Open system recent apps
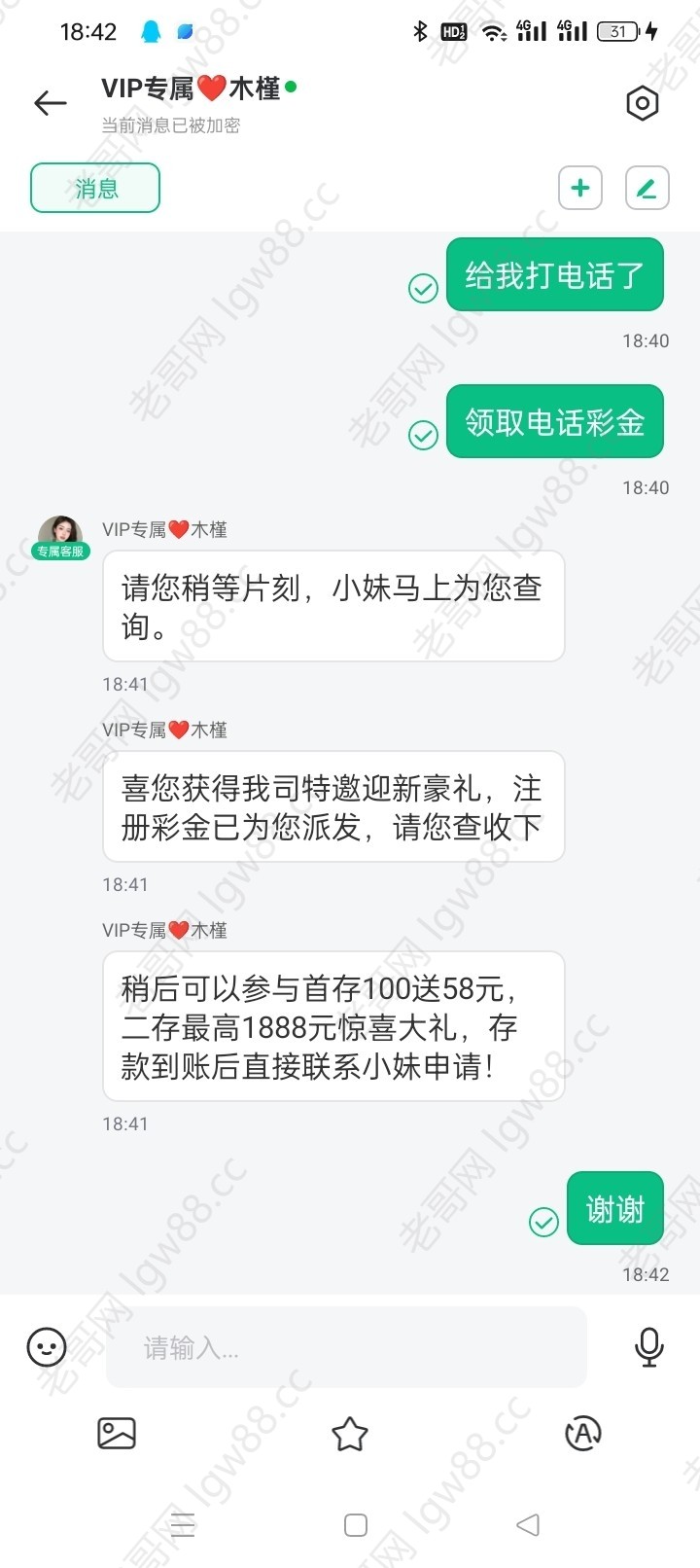The height and width of the screenshot is (1568, 700). point(183,1524)
